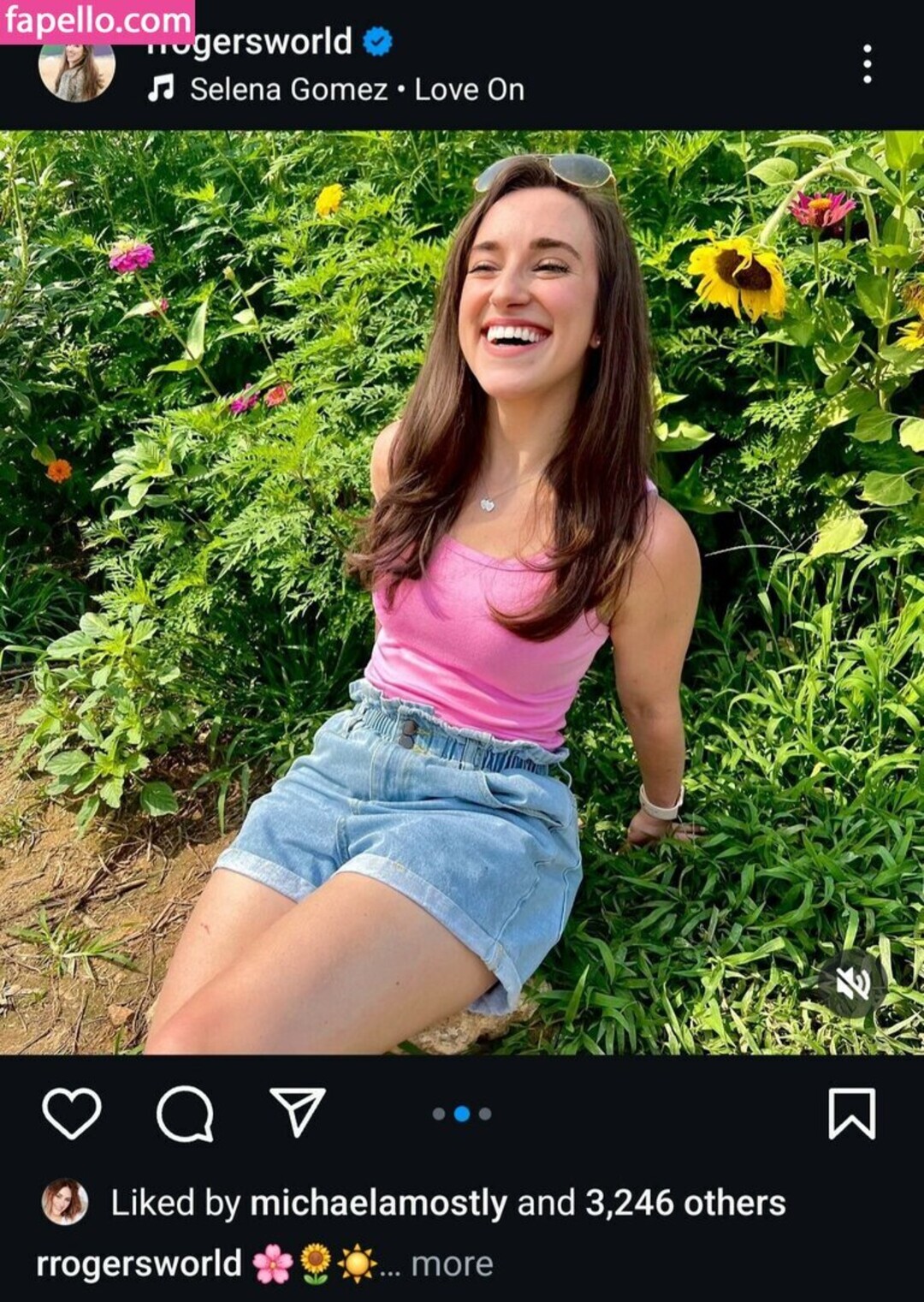This screenshot has height=1302, width=924.
Task: Share the post via paper plane icon
Action: tap(298, 1111)
